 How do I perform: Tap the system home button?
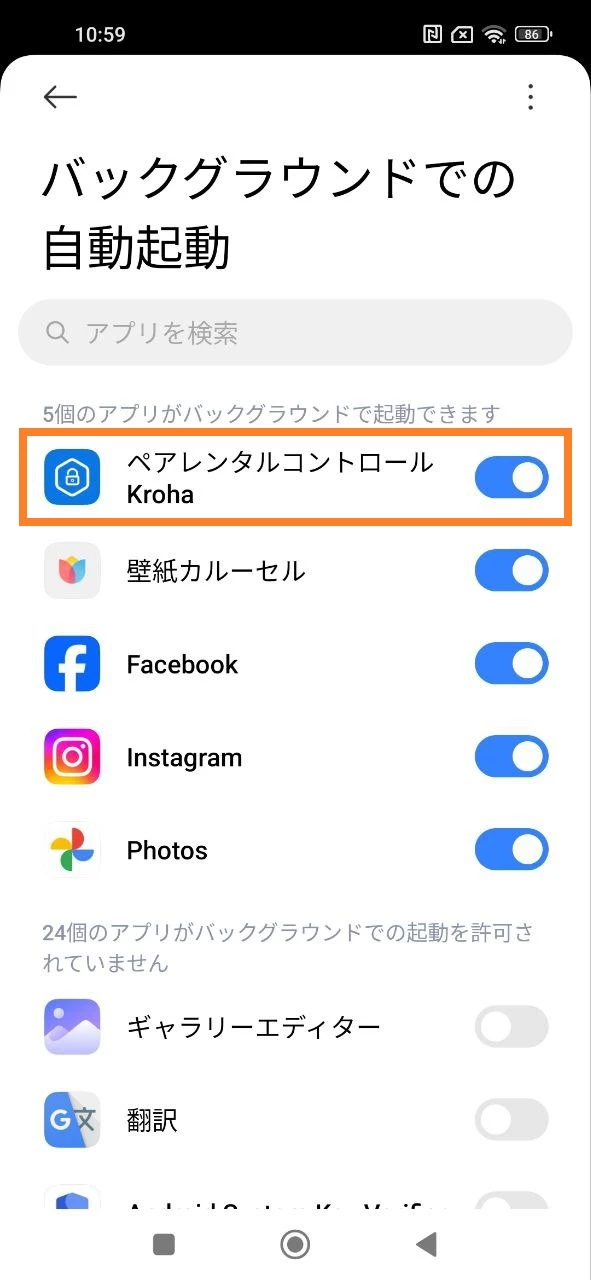coord(295,1244)
